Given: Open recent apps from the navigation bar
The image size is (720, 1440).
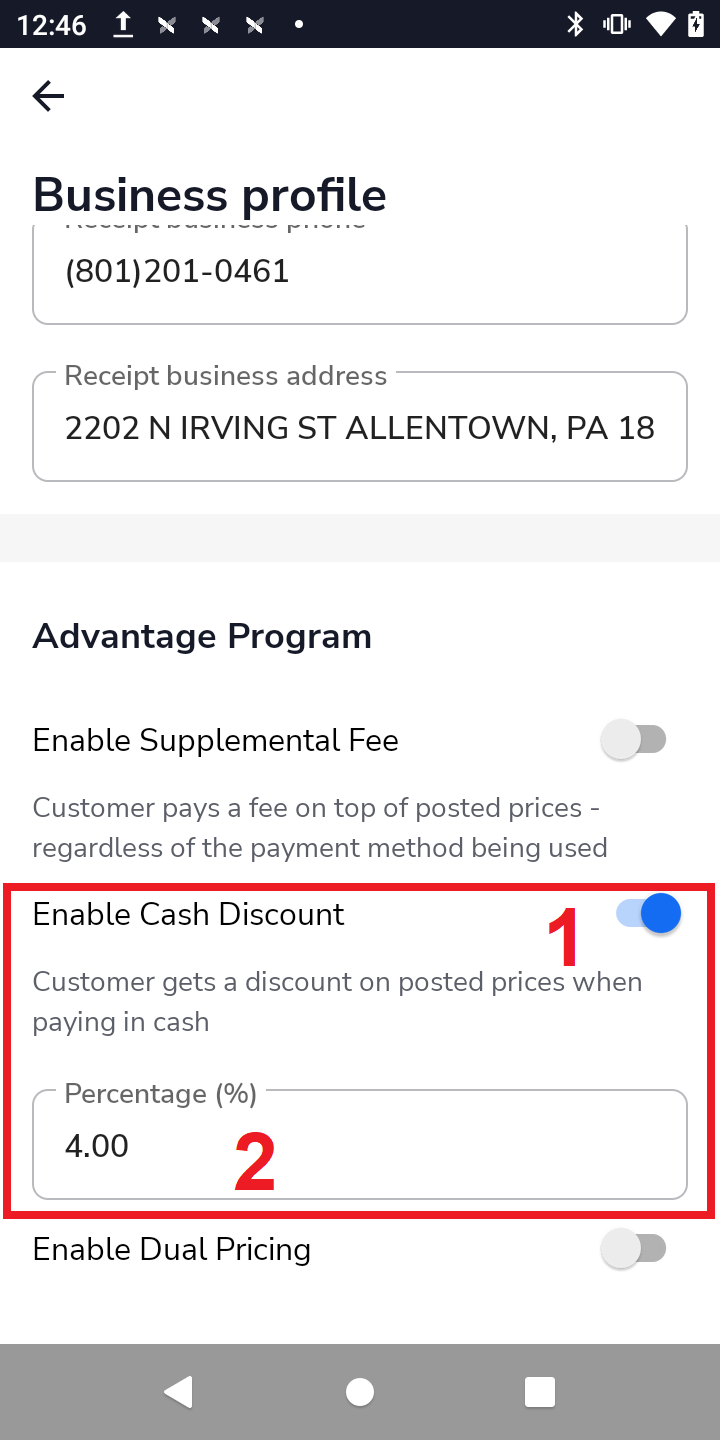Looking at the screenshot, I should (540, 1392).
